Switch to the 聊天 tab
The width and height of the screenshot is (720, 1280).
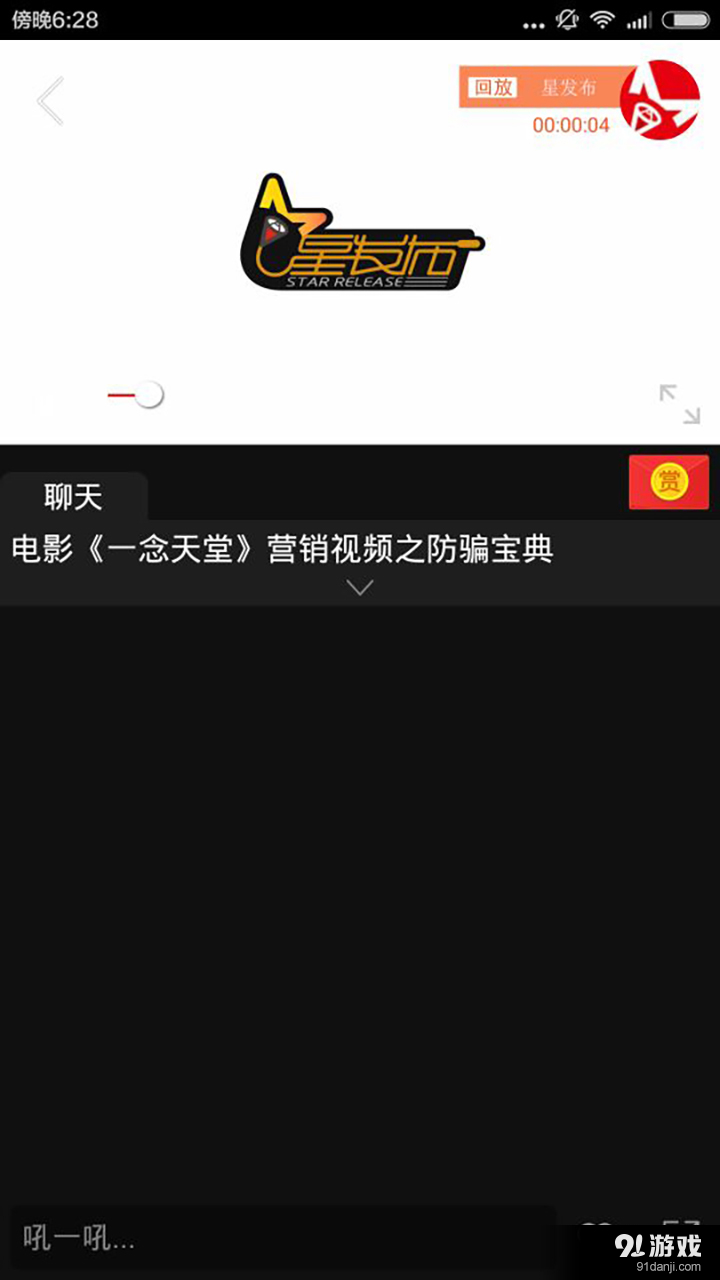pos(73,496)
